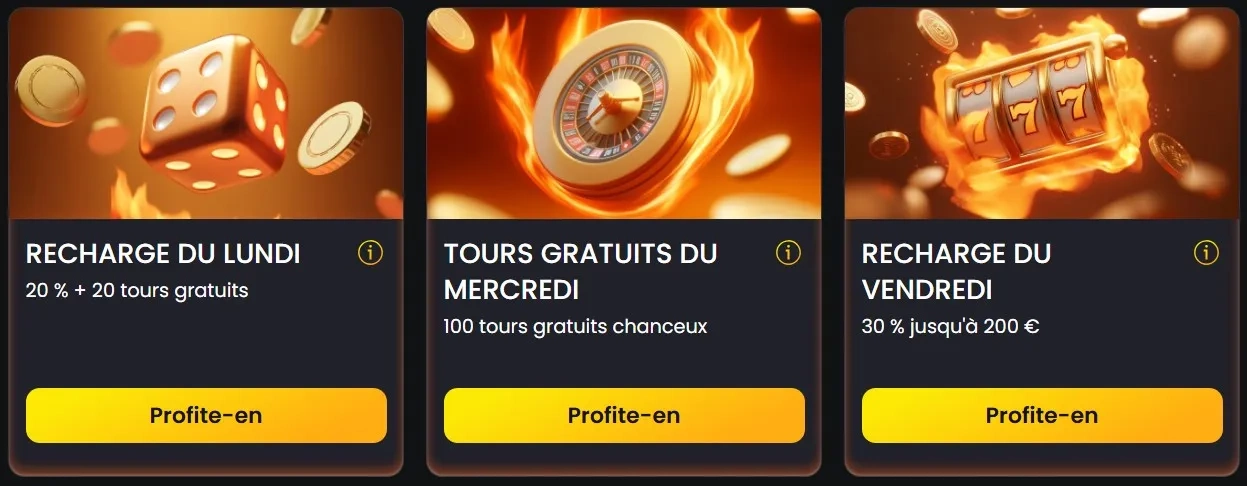Show info for Tours Gratuits du Mercredi
The image size is (1247, 486).
click(x=788, y=253)
